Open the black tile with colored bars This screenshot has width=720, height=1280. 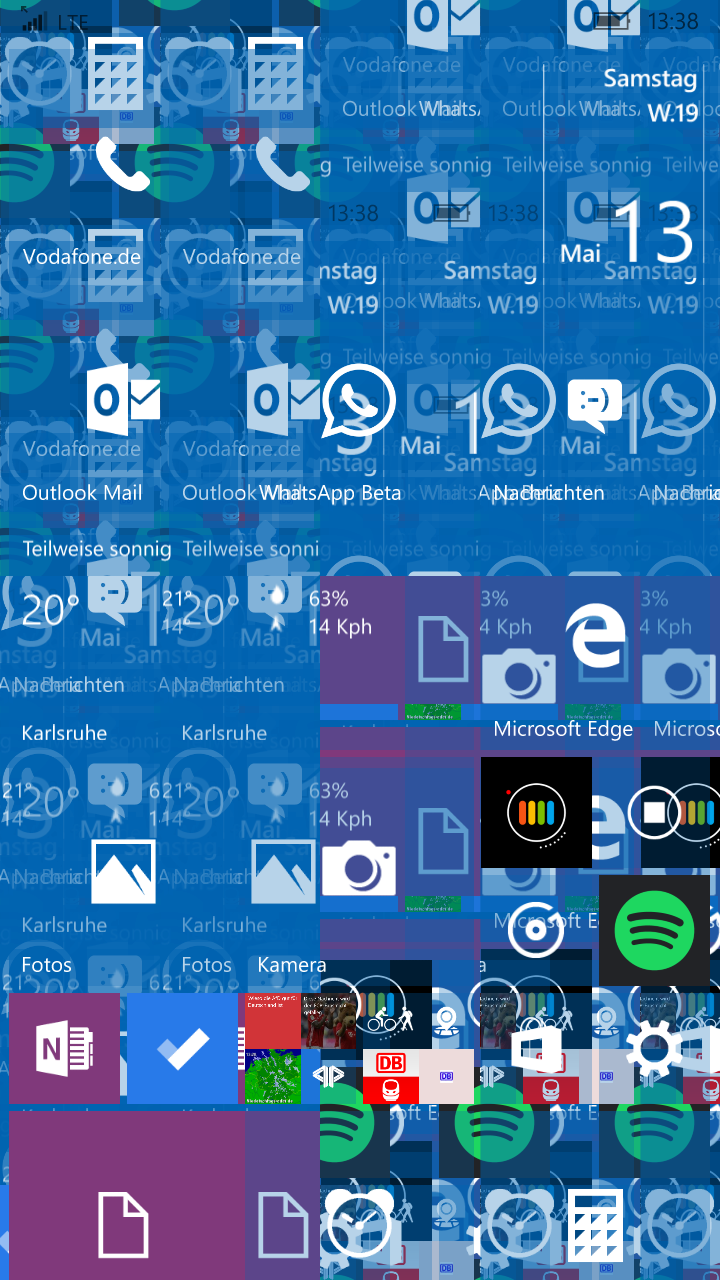pos(536,812)
